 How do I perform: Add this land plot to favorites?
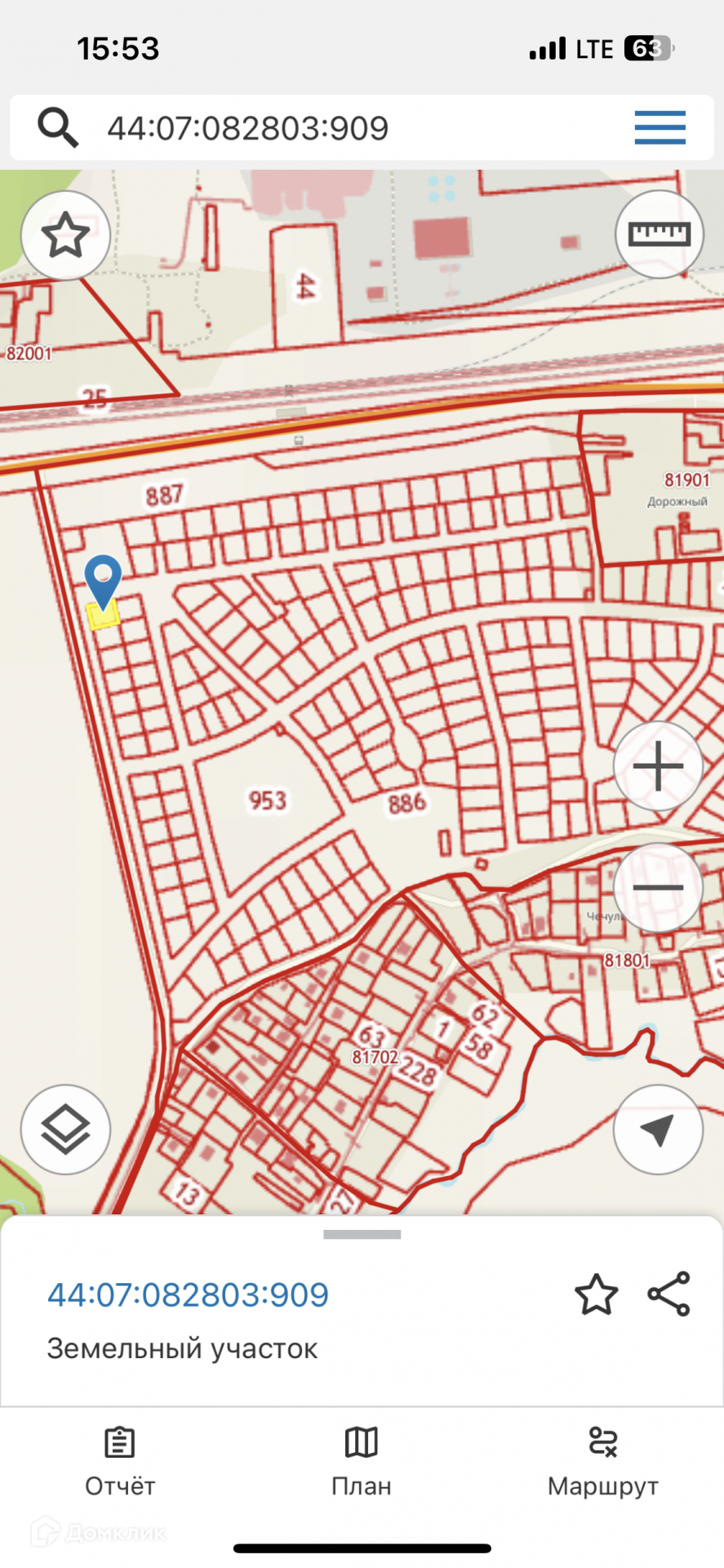pyautogui.click(x=596, y=1295)
